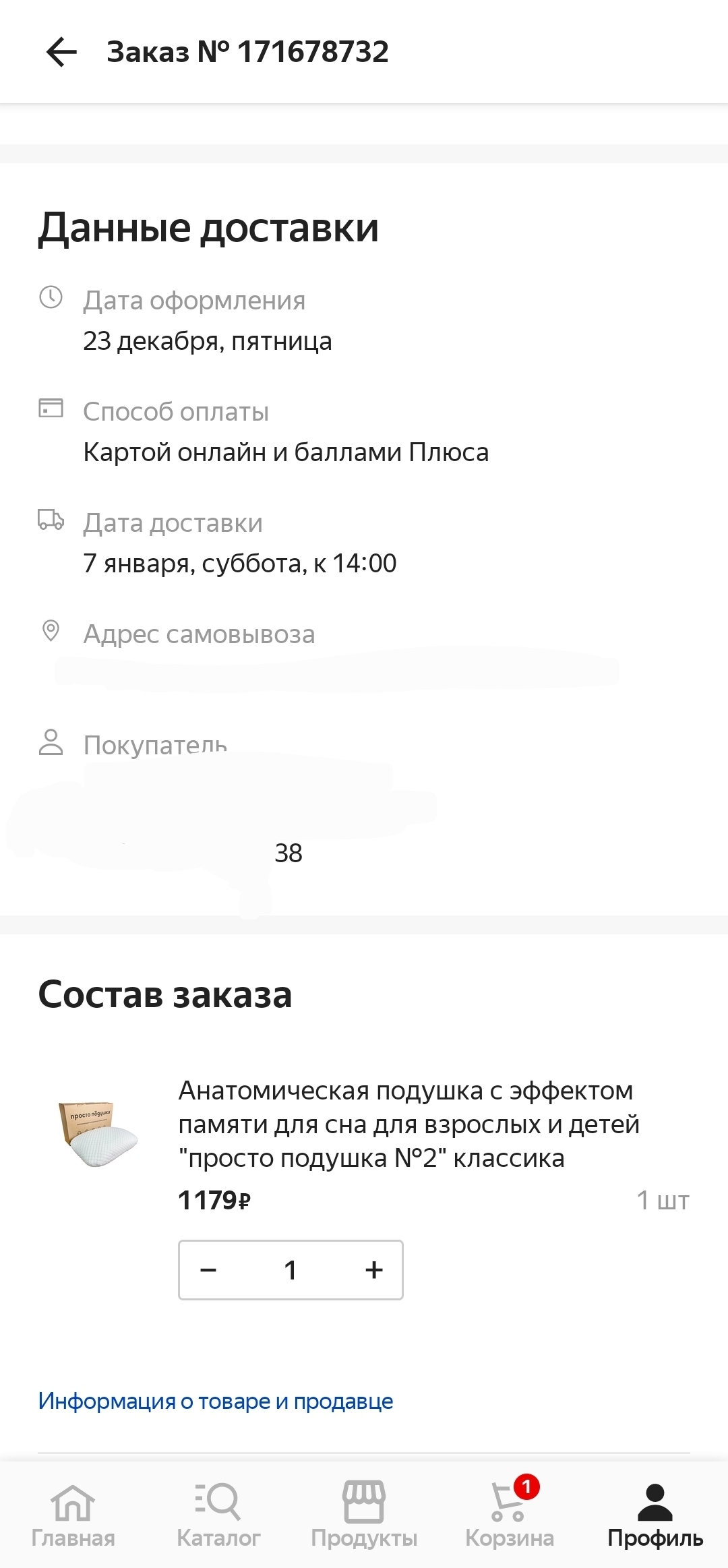Select the Профиль tab

[655, 1514]
